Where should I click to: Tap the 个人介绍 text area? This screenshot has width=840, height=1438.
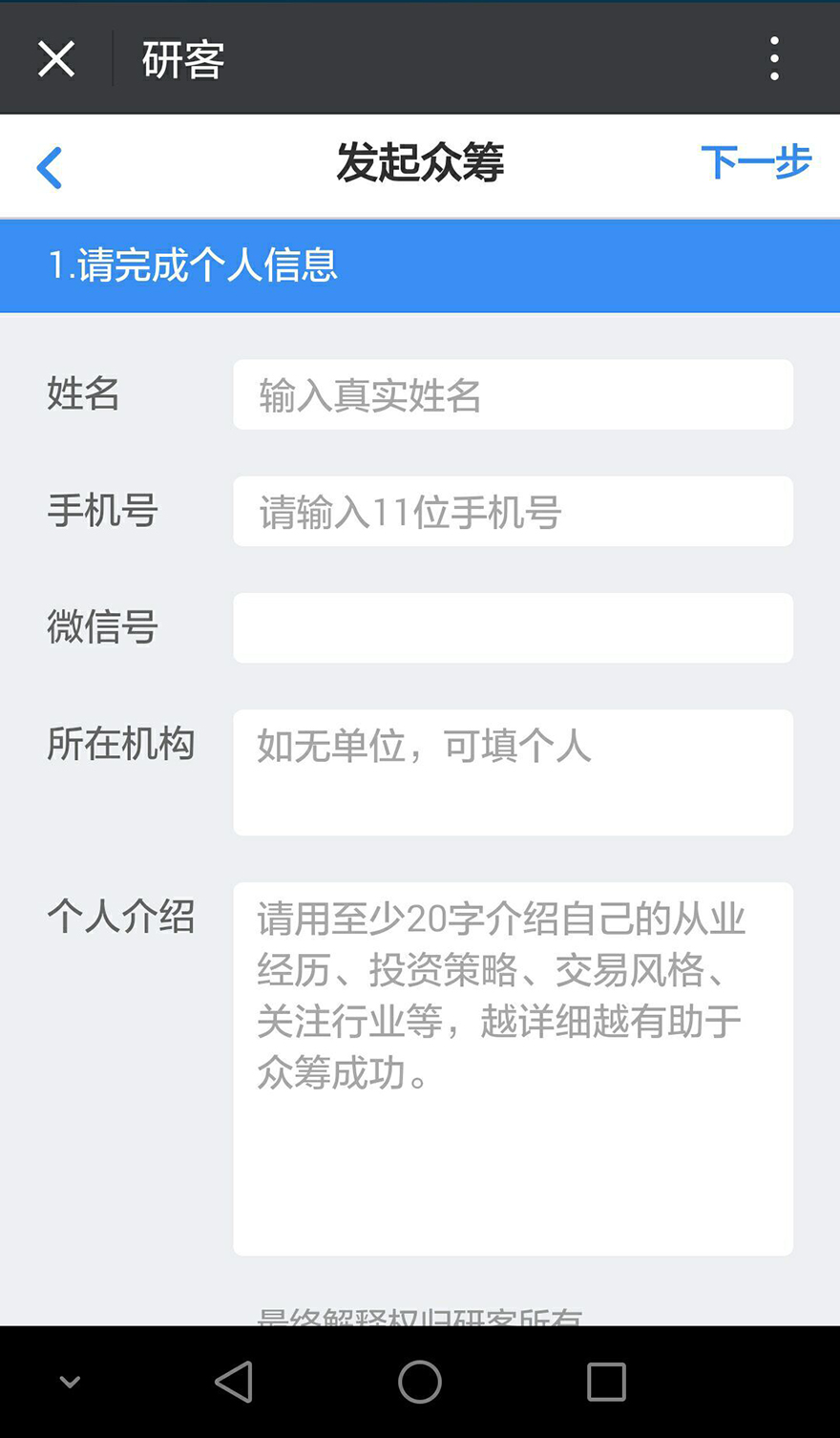point(513,1068)
